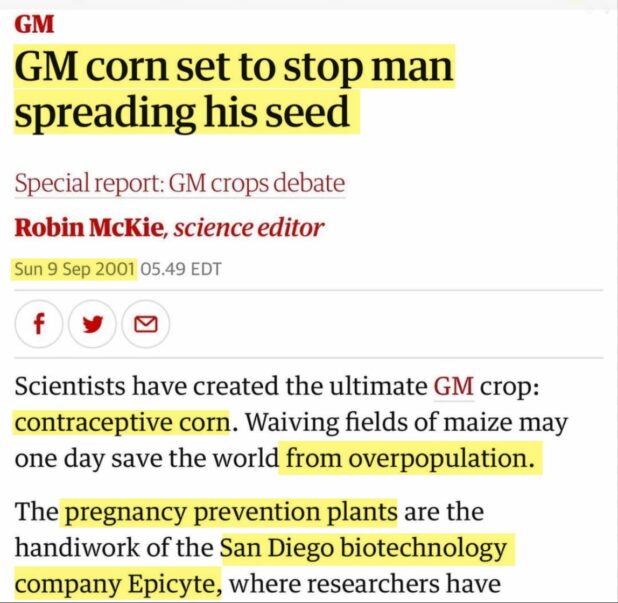View author Robin McKie's profile

click(x=90, y=227)
